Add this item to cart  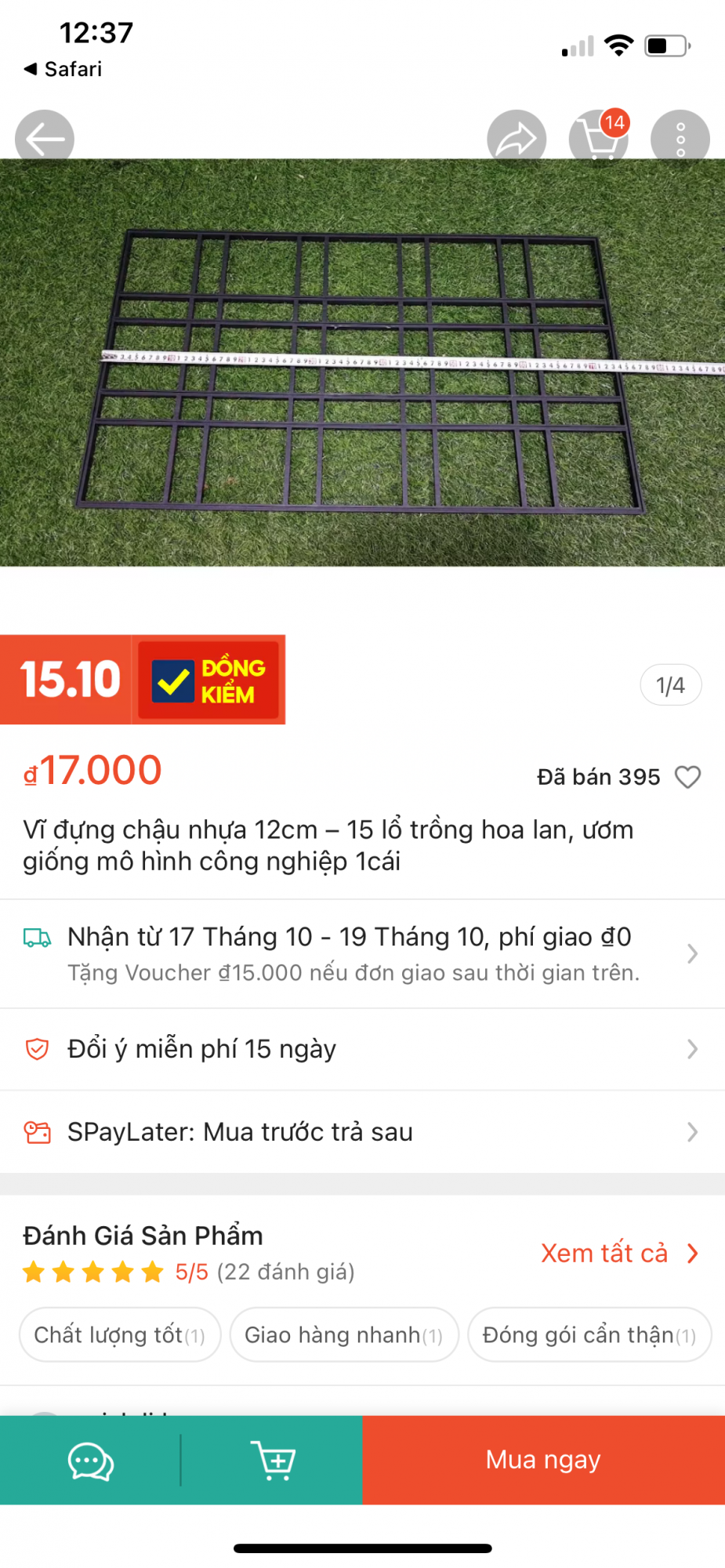click(x=272, y=1461)
